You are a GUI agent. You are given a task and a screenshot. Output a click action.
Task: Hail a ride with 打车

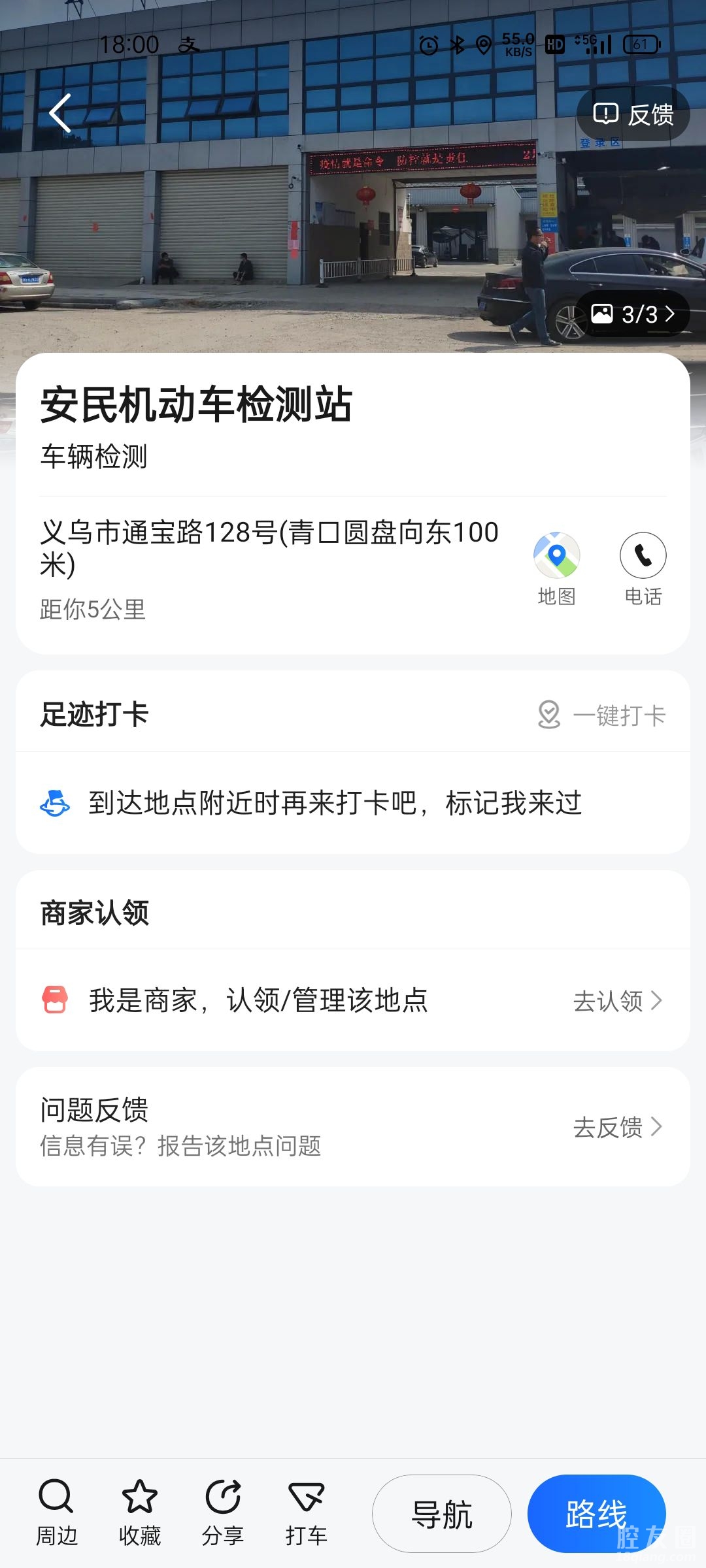tap(306, 1512)
